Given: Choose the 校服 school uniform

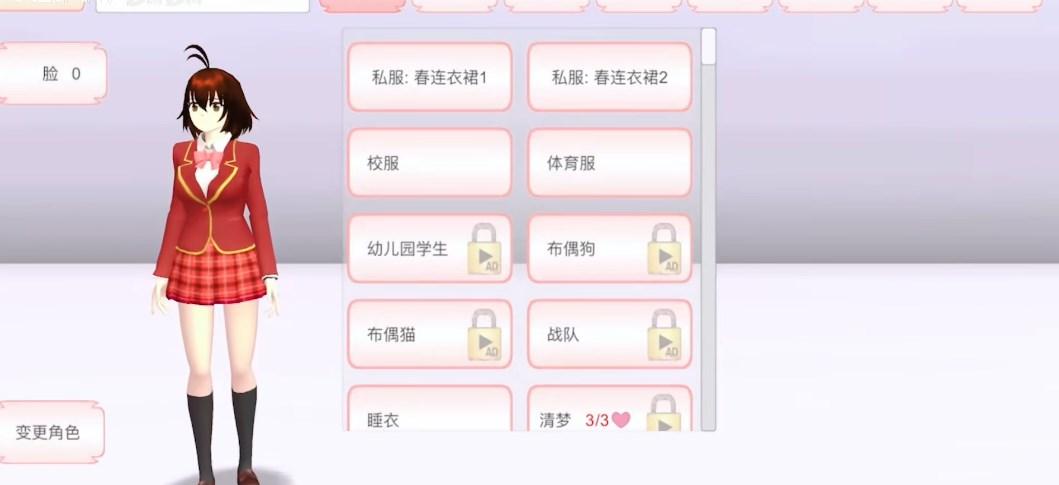Looking at the screenshot, I should pyautogui.click(x=429, y=163).
